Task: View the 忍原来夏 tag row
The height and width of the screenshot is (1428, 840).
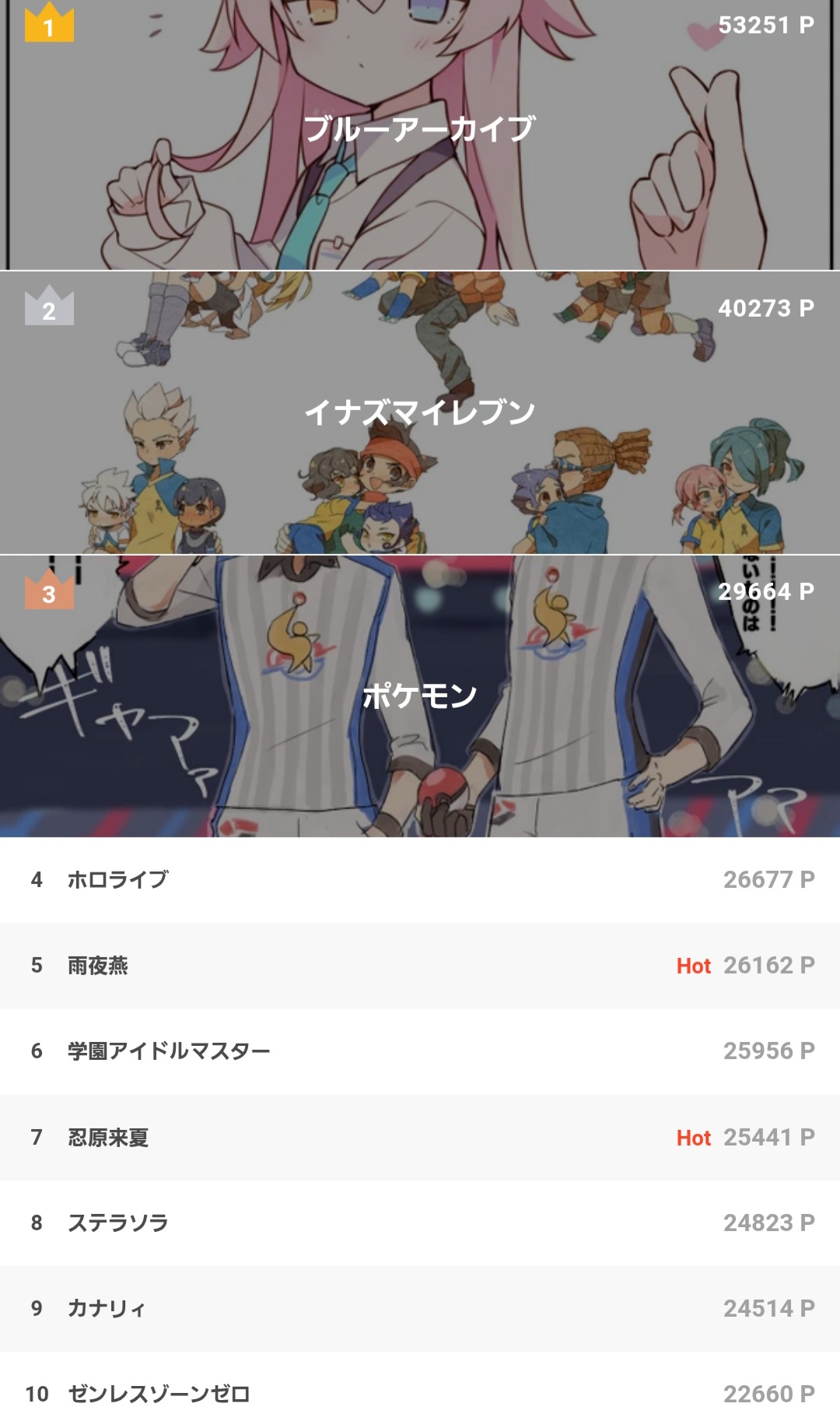Action: click(420, 1137)
